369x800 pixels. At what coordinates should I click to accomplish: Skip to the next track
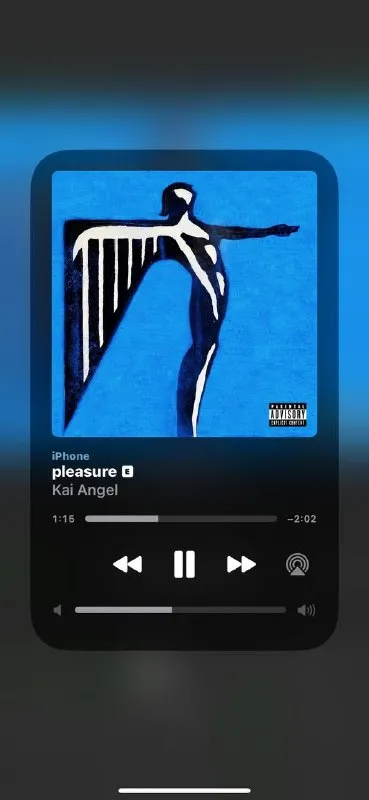(241, 564)
